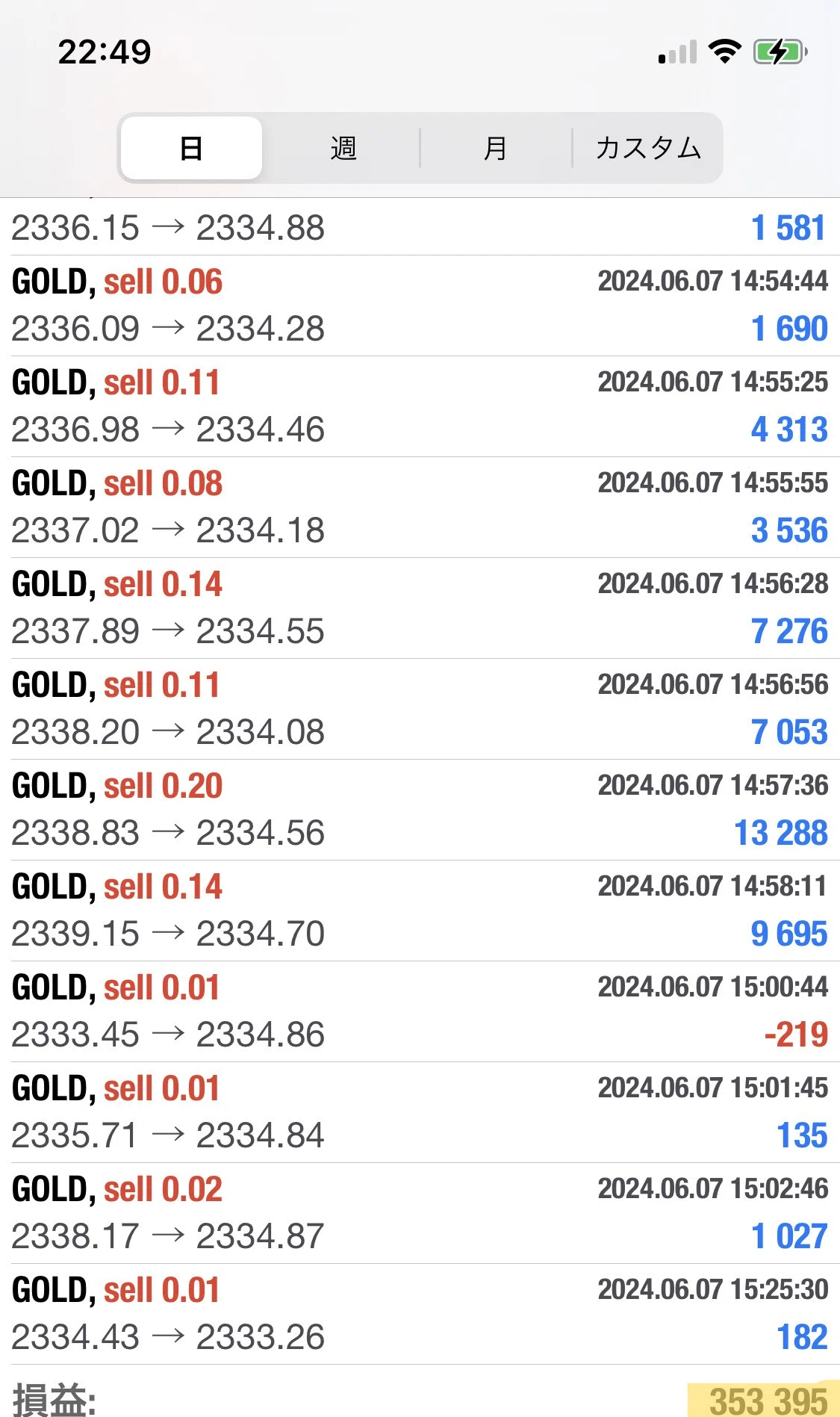
Task: Select the 日 (day) period tab
Action: (191, 148)
